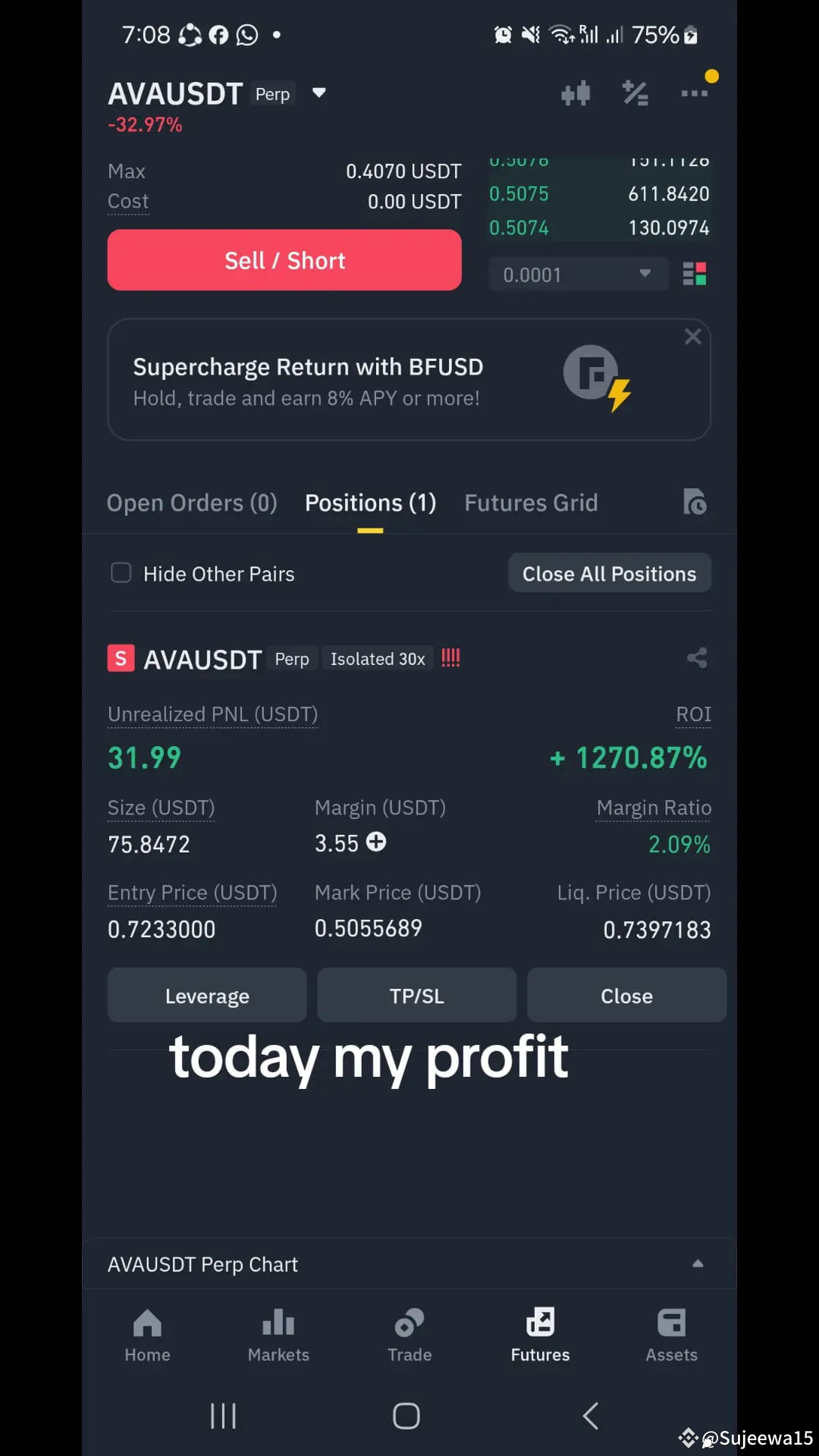Select the order book layout icon

(695, 274)
